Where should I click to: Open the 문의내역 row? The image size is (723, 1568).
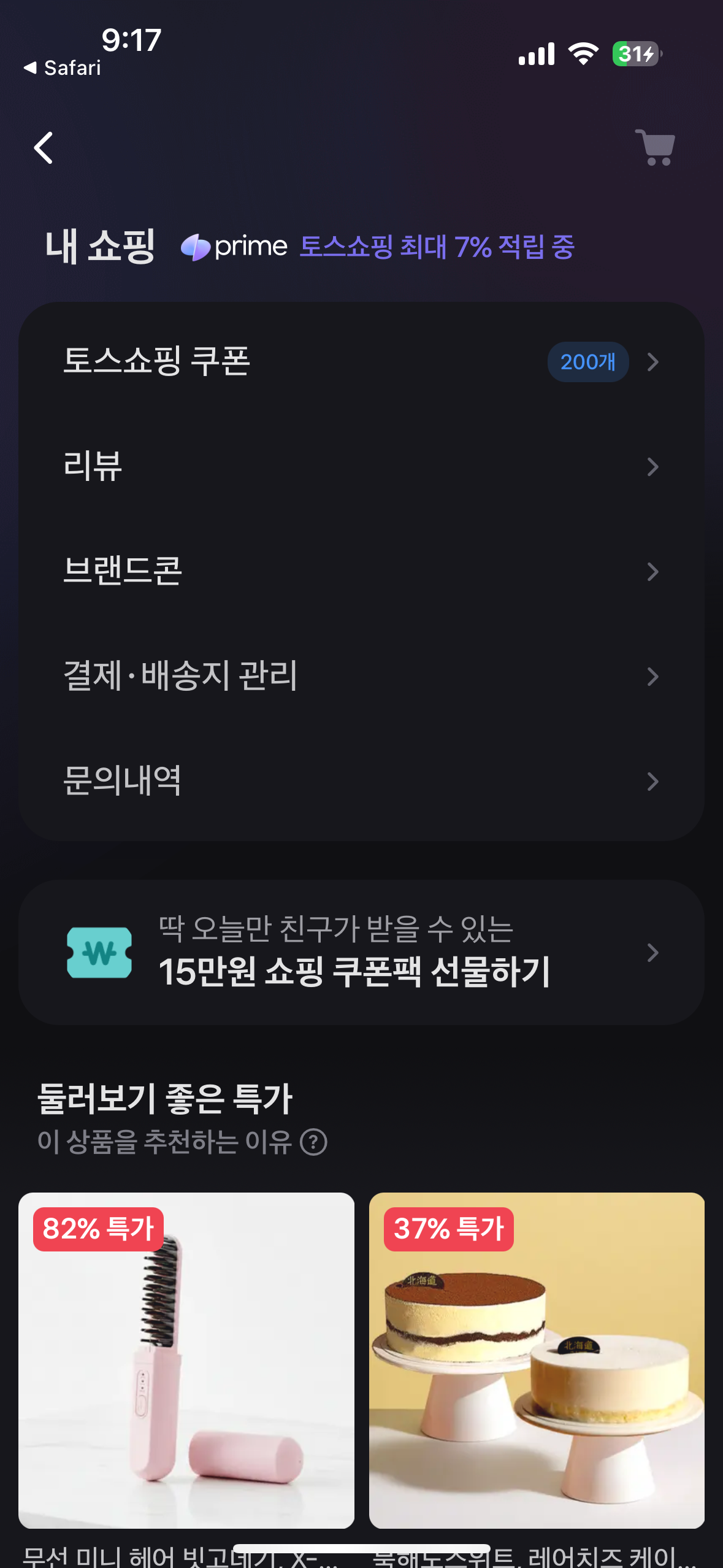click(361, 781)
